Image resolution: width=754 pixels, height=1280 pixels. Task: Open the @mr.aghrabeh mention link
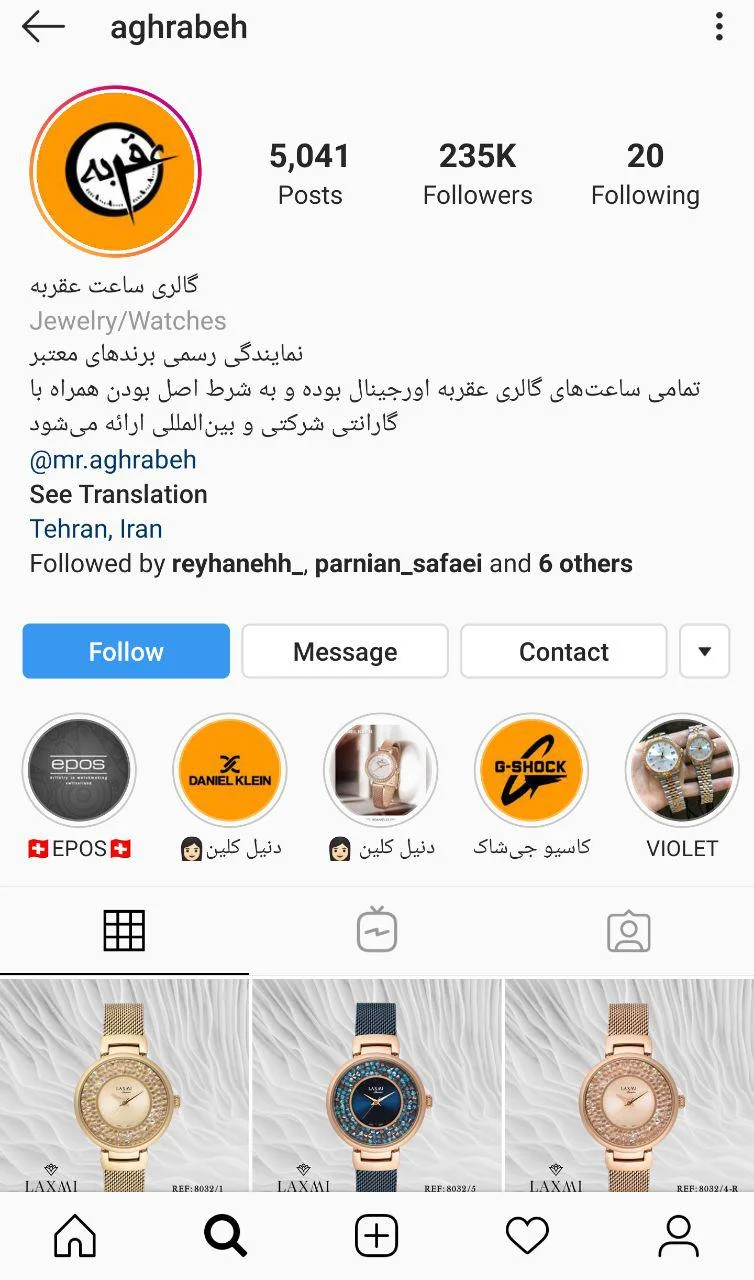[x=113, y=459]
